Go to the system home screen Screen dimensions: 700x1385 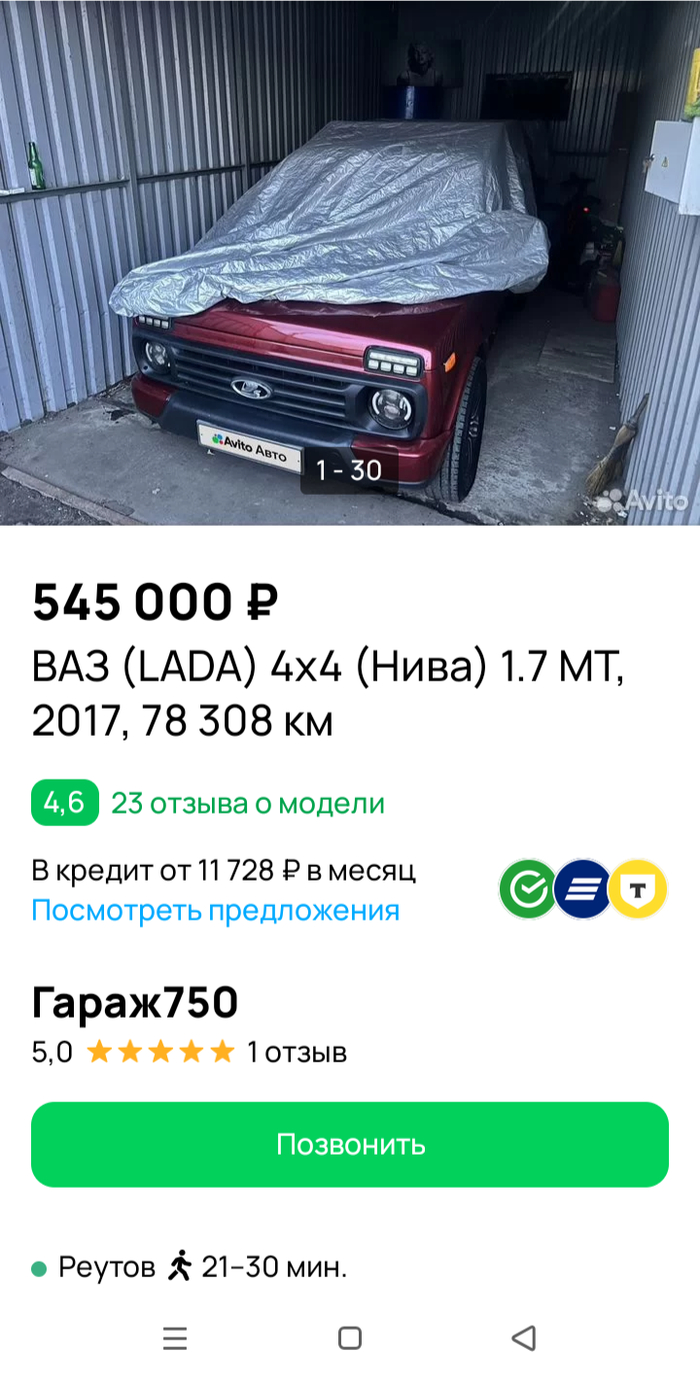tap(350, 1338)
